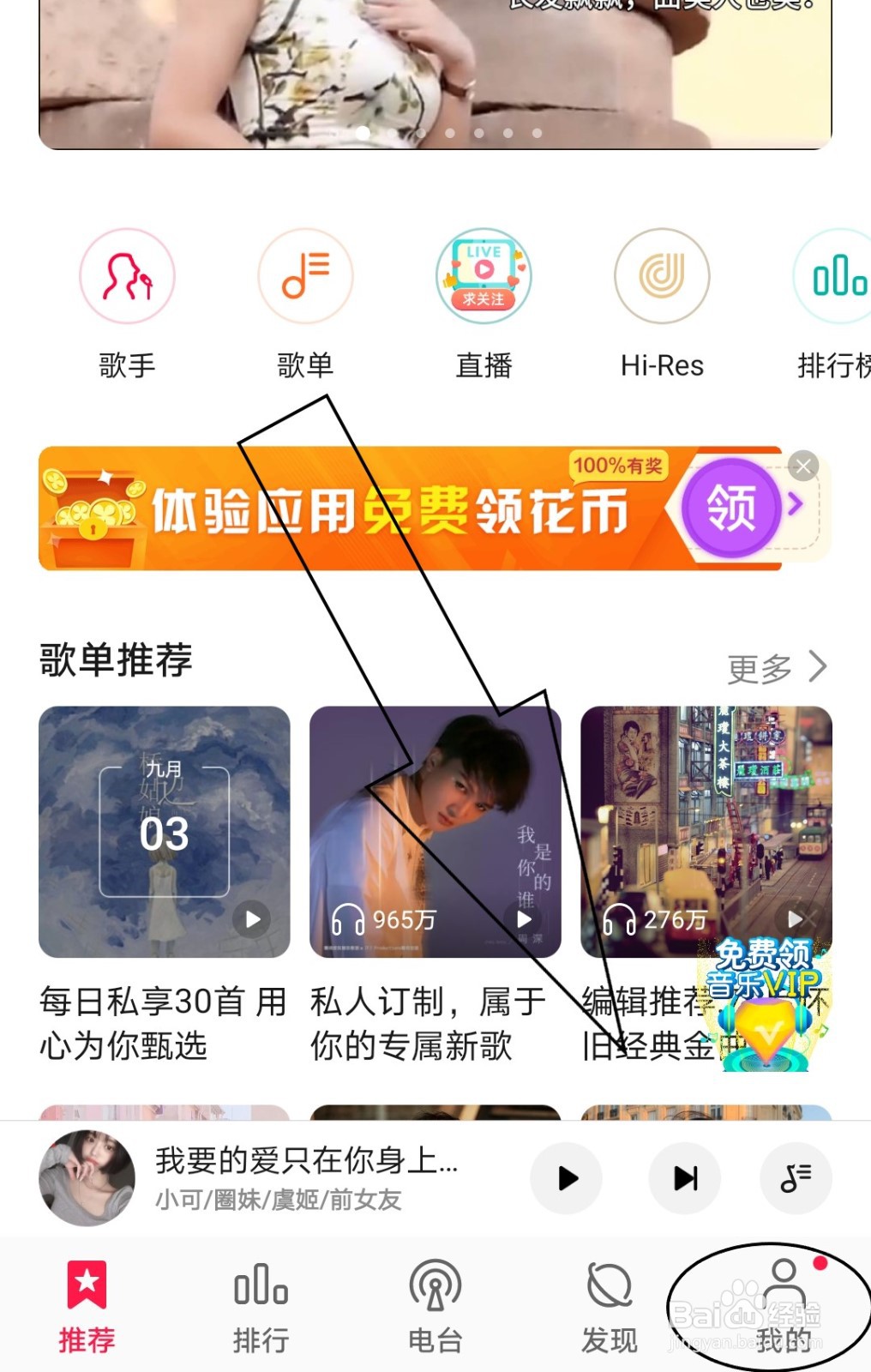Close the 免费领花币 banner ad
Image resolution: width=871 pixels, height=1372 pixels.
coord(804,466)
